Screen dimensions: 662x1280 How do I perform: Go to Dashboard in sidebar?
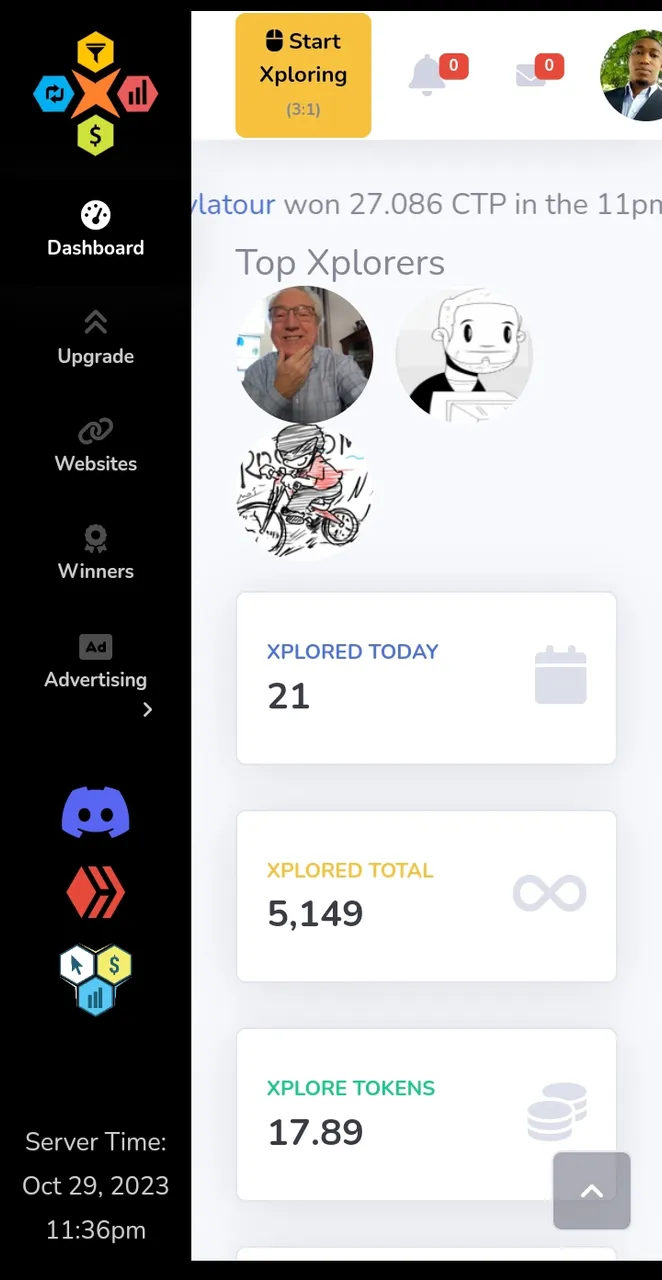[x=95, y=229]
